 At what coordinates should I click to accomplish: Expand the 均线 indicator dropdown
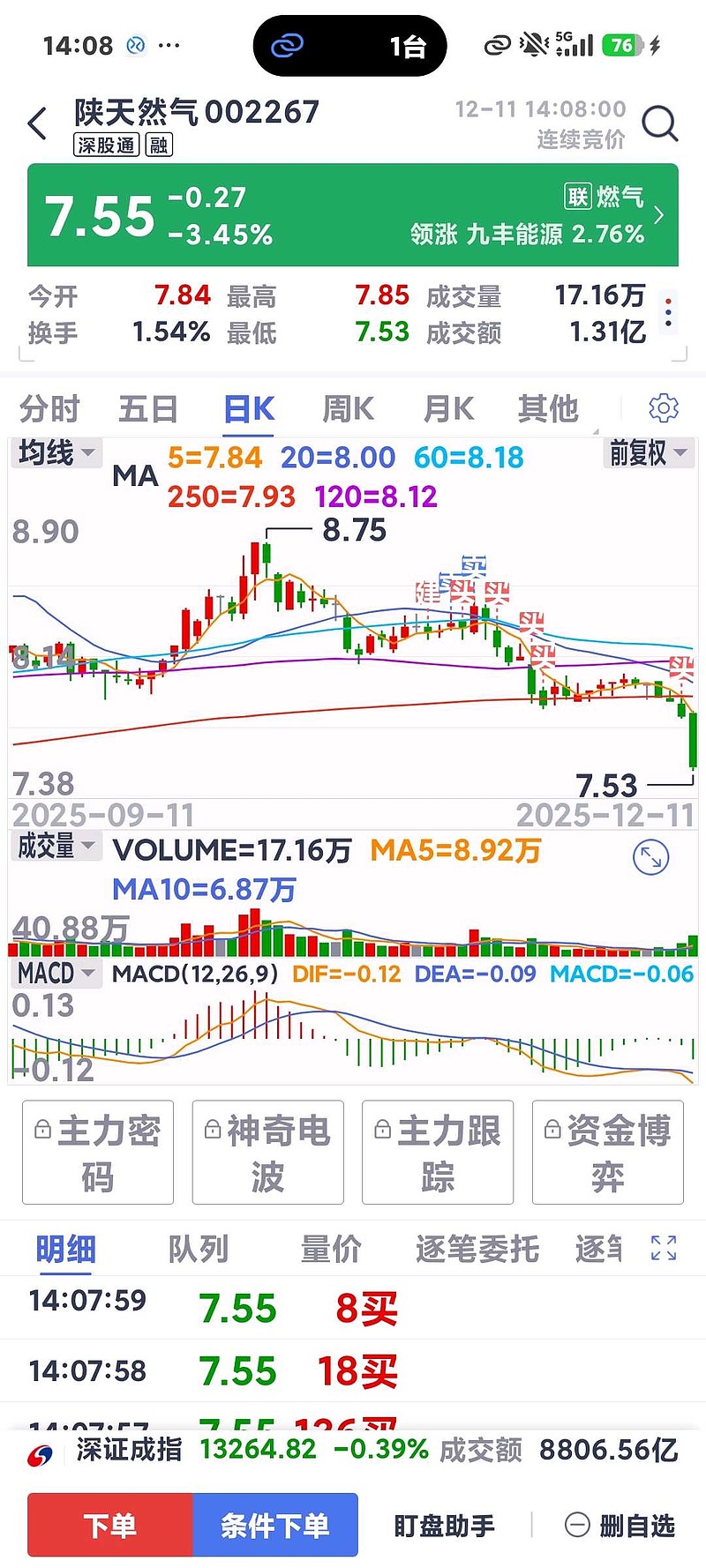[56, 453]
